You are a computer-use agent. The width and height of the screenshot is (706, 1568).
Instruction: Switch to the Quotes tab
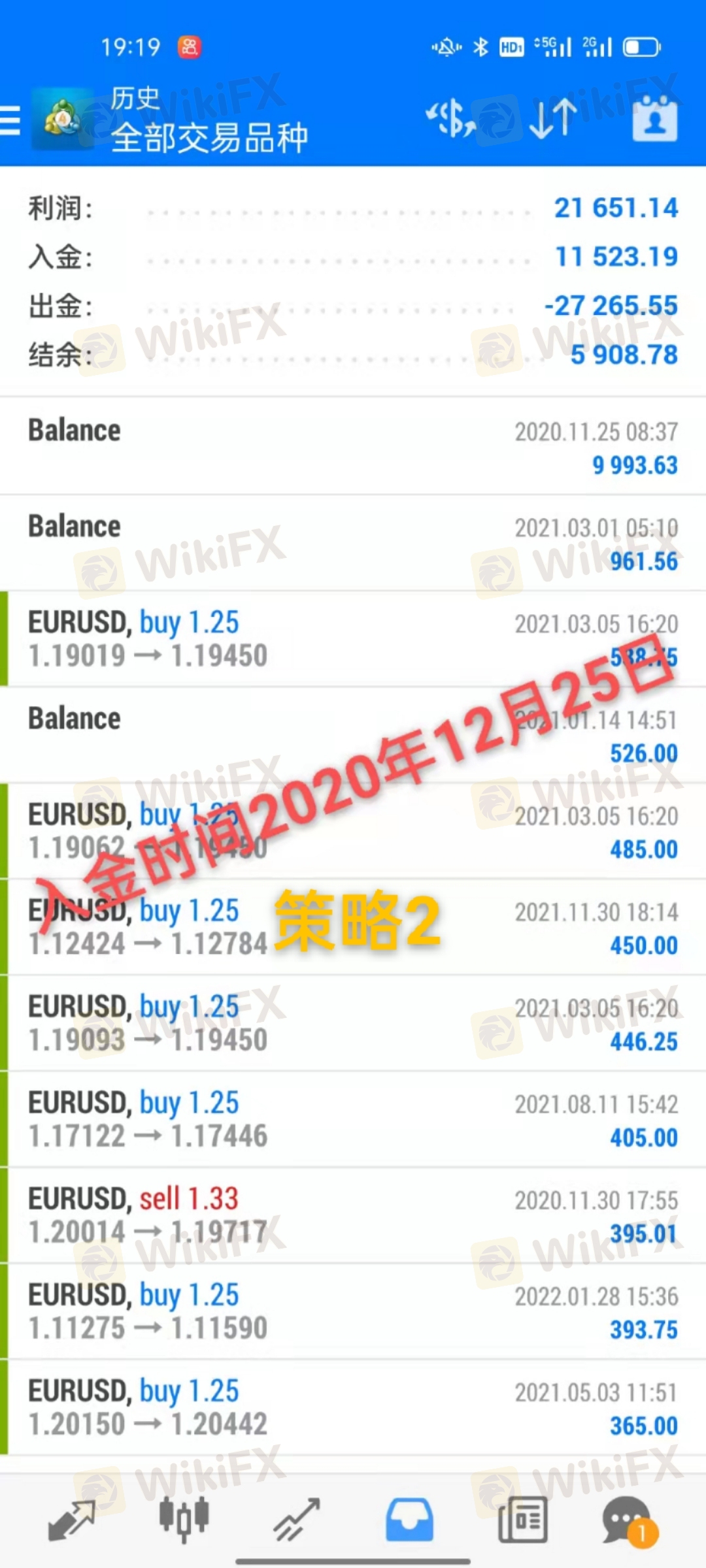(x=72, y=1520)
